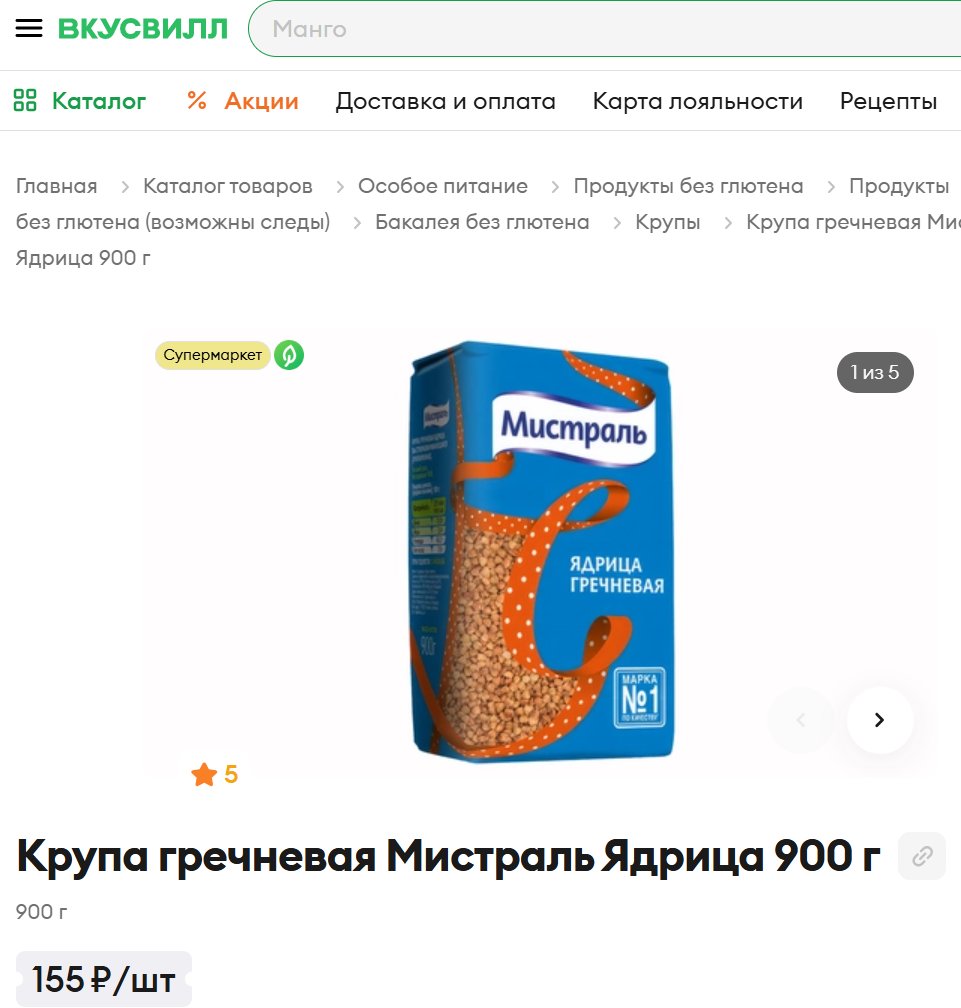The width and height of the screenshot is (961, 1008).
Task: Open Каталог товаров breadcrumb
Action: click(x=227, y=186)
